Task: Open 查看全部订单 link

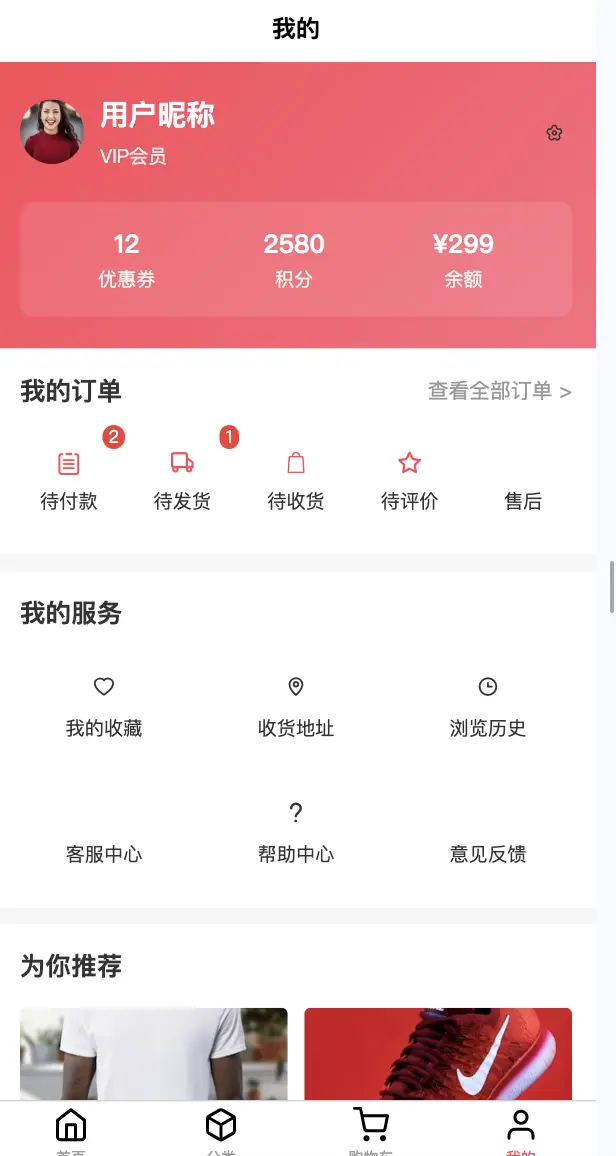Action: (499, 391)
